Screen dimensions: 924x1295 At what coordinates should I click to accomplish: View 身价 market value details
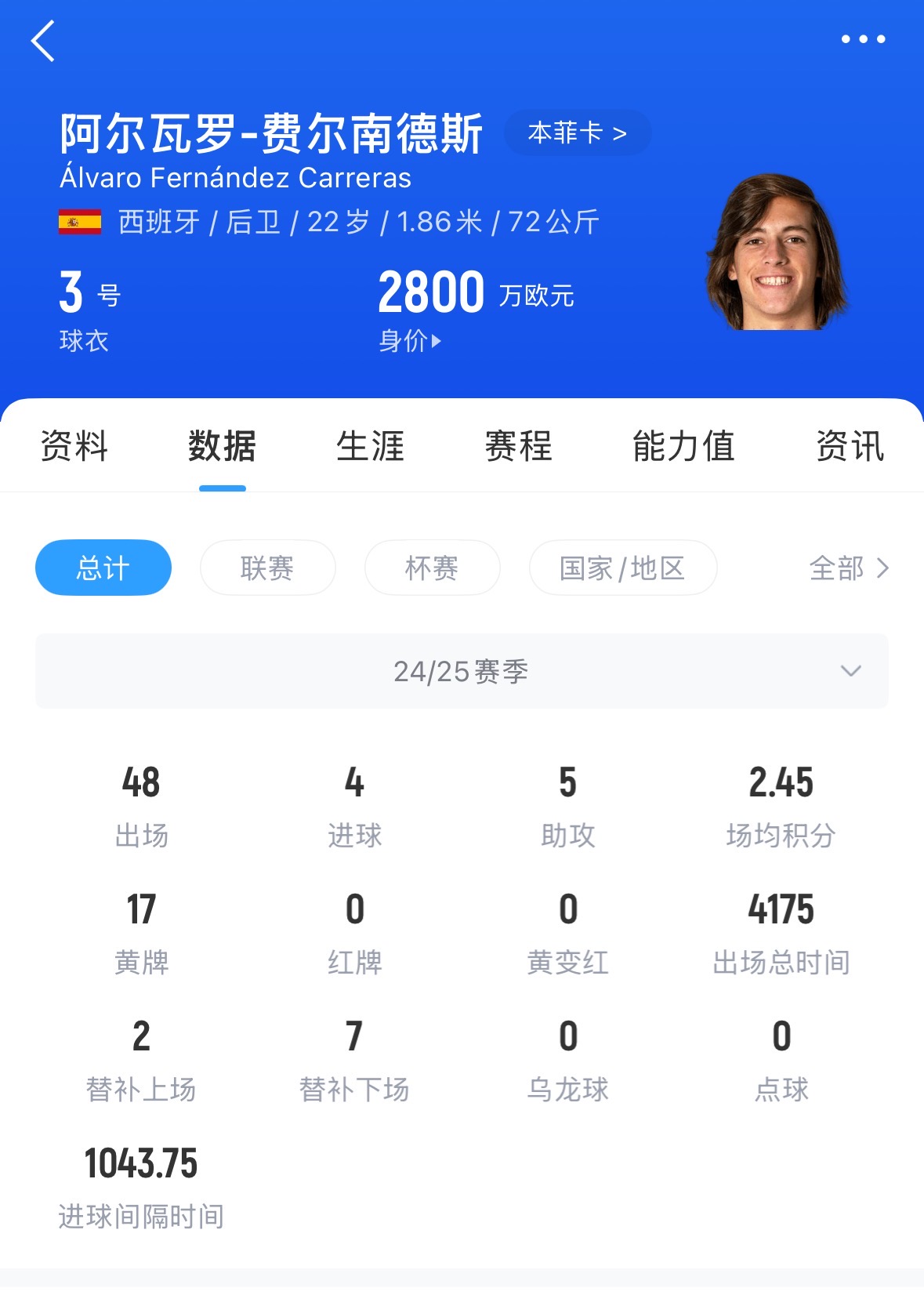click(410, 341)
